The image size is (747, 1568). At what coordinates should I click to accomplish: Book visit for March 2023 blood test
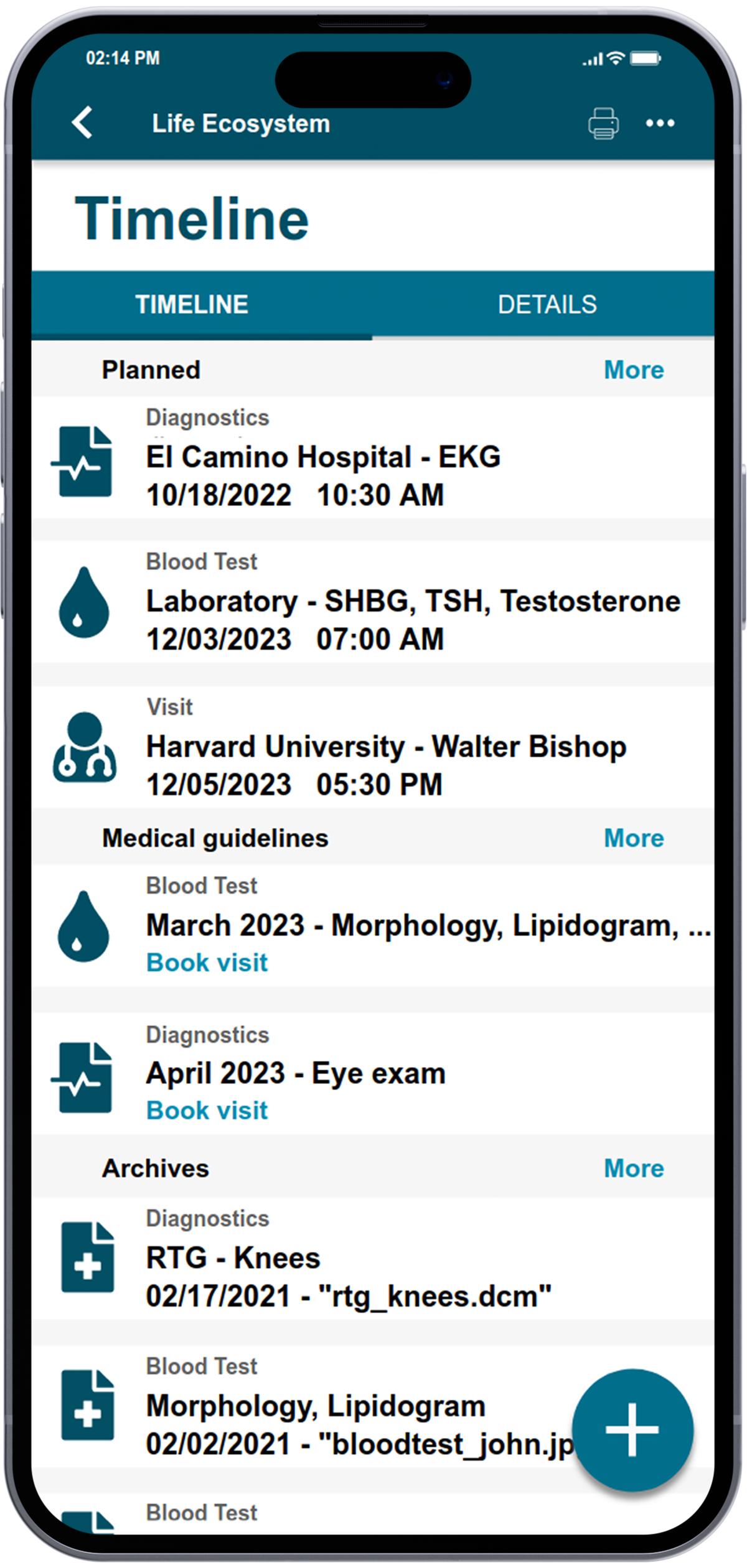(207, 963)
